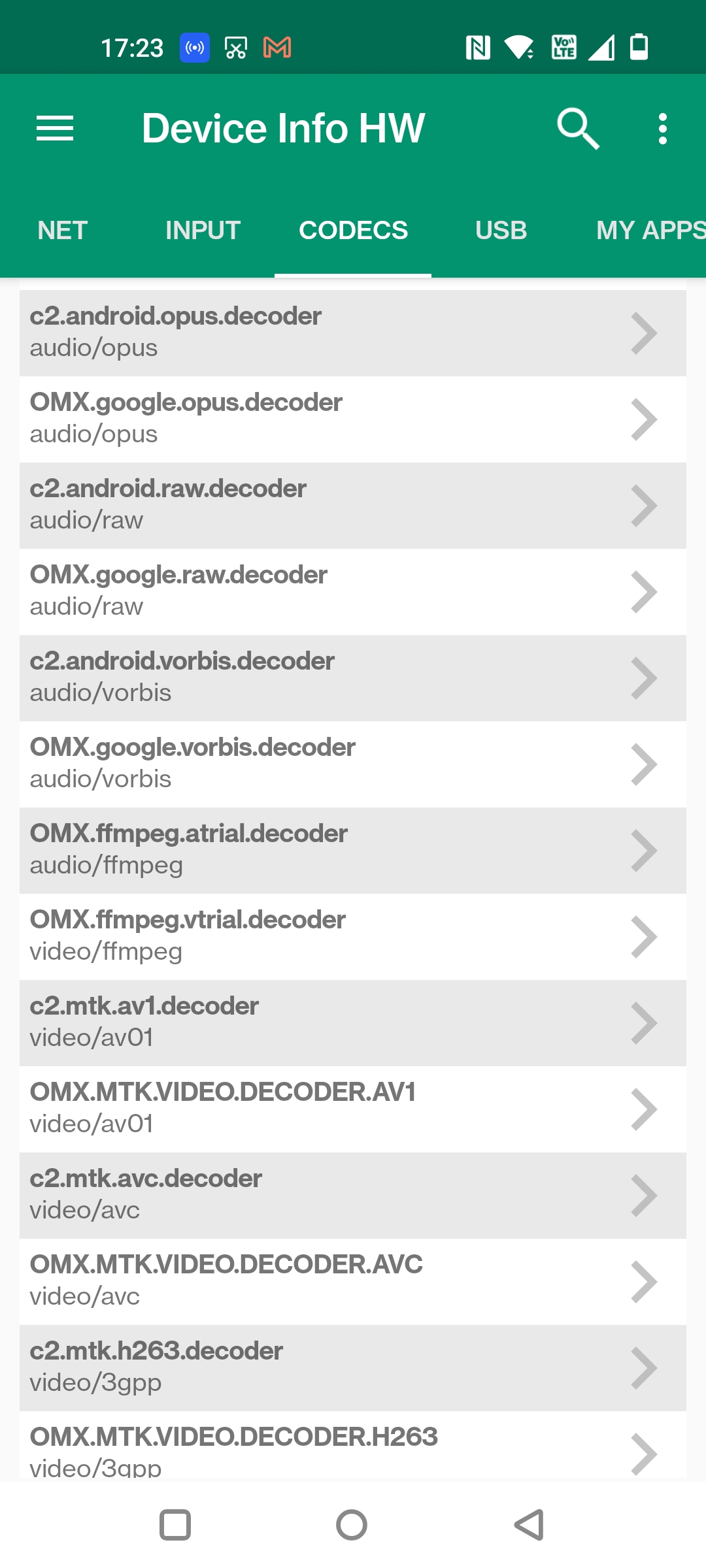
Task: Open the overflow options menu
Action: coord(662,128)
